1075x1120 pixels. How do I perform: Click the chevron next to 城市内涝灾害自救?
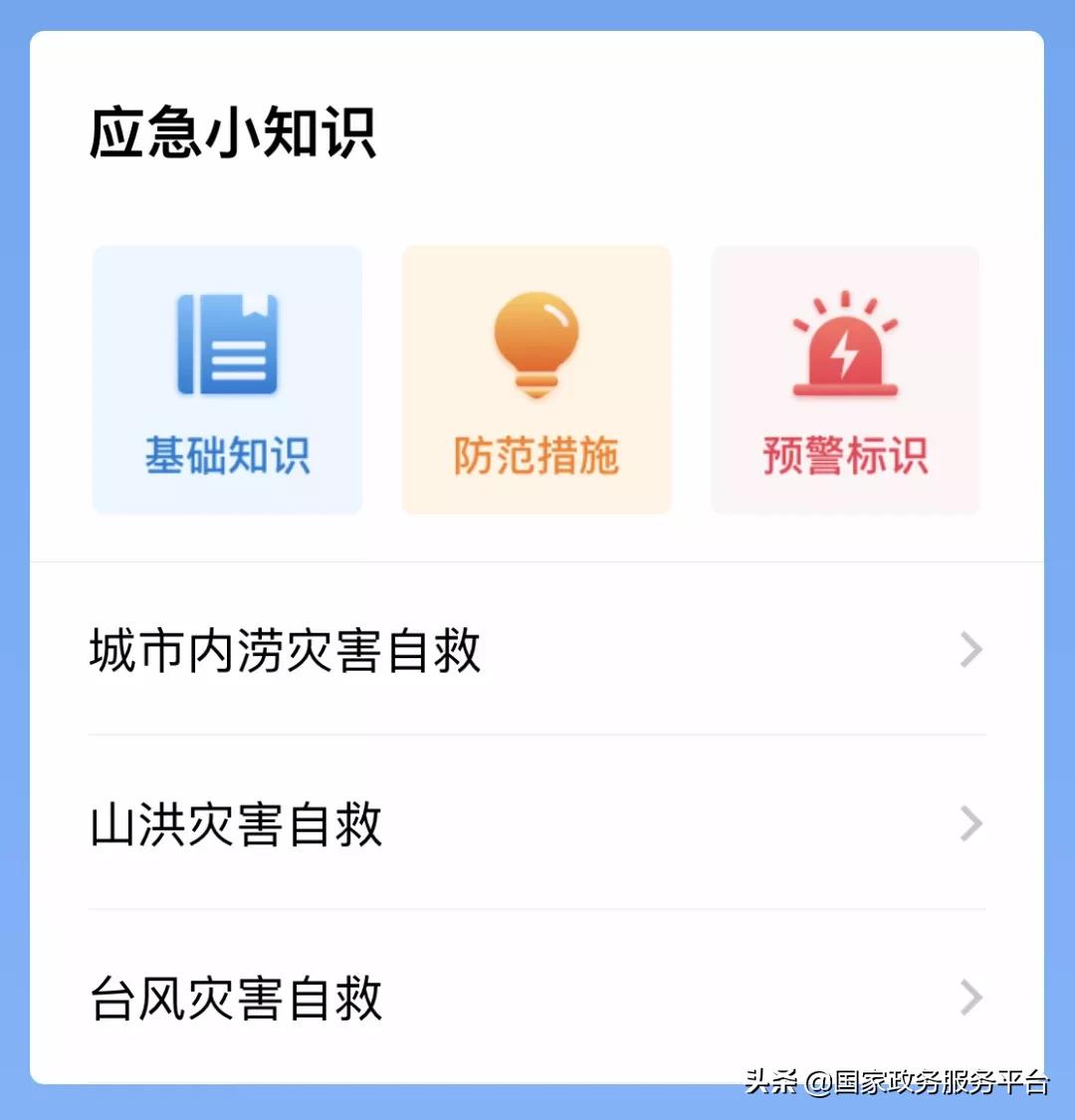click(x=968, y=648)
